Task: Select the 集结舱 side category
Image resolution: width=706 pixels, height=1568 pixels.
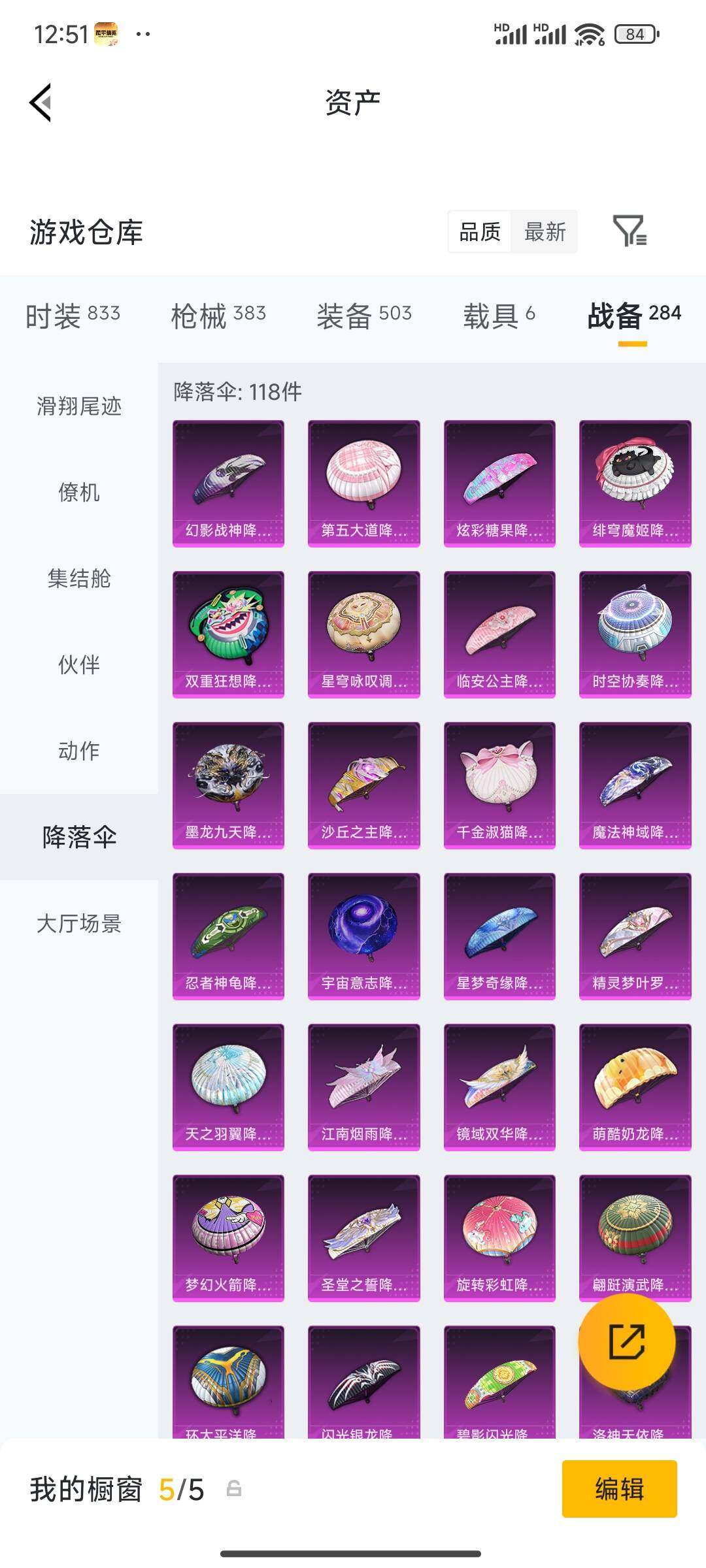Action: [x=79, y=579]
